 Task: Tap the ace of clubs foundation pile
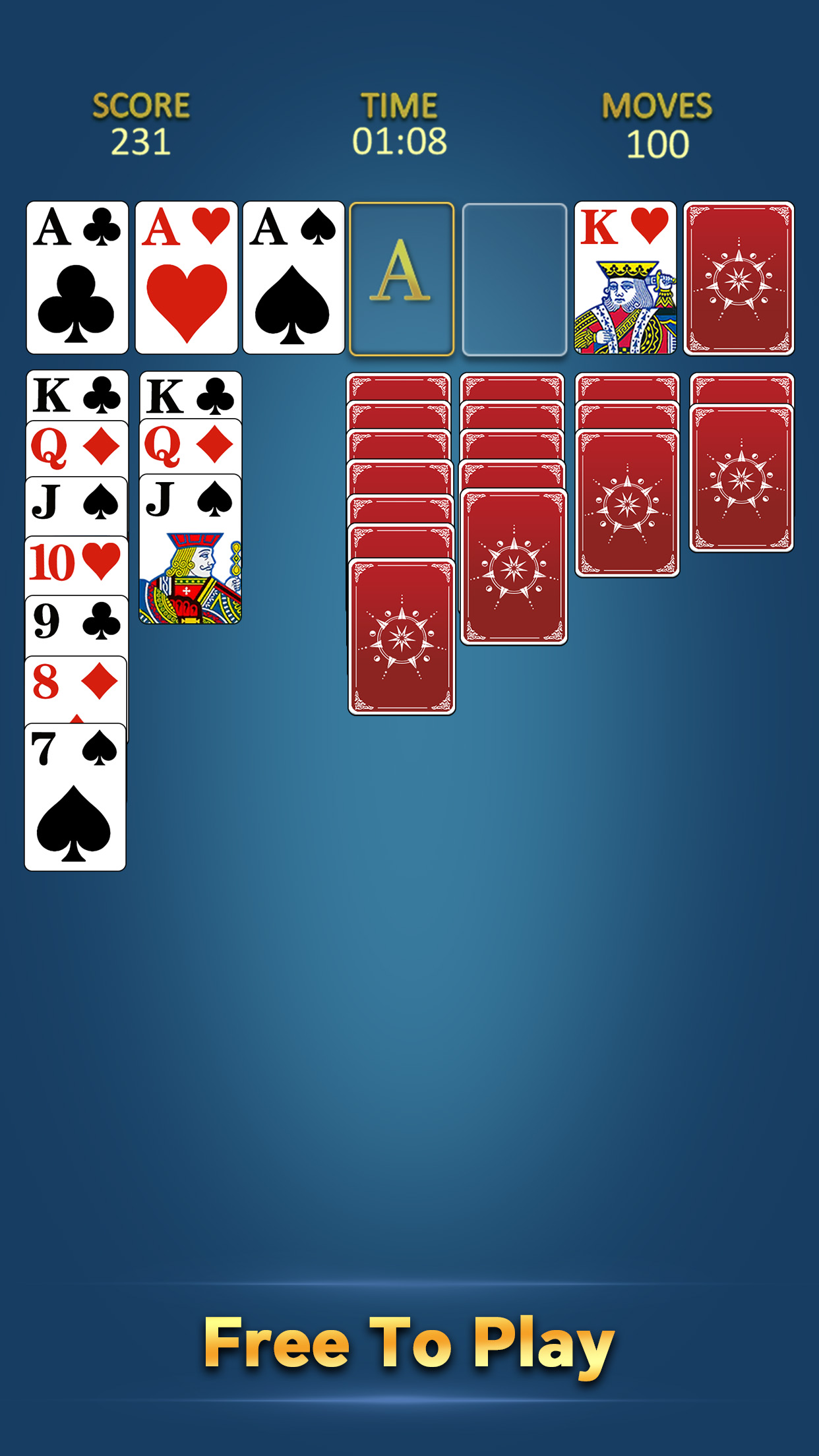[77, 278]
